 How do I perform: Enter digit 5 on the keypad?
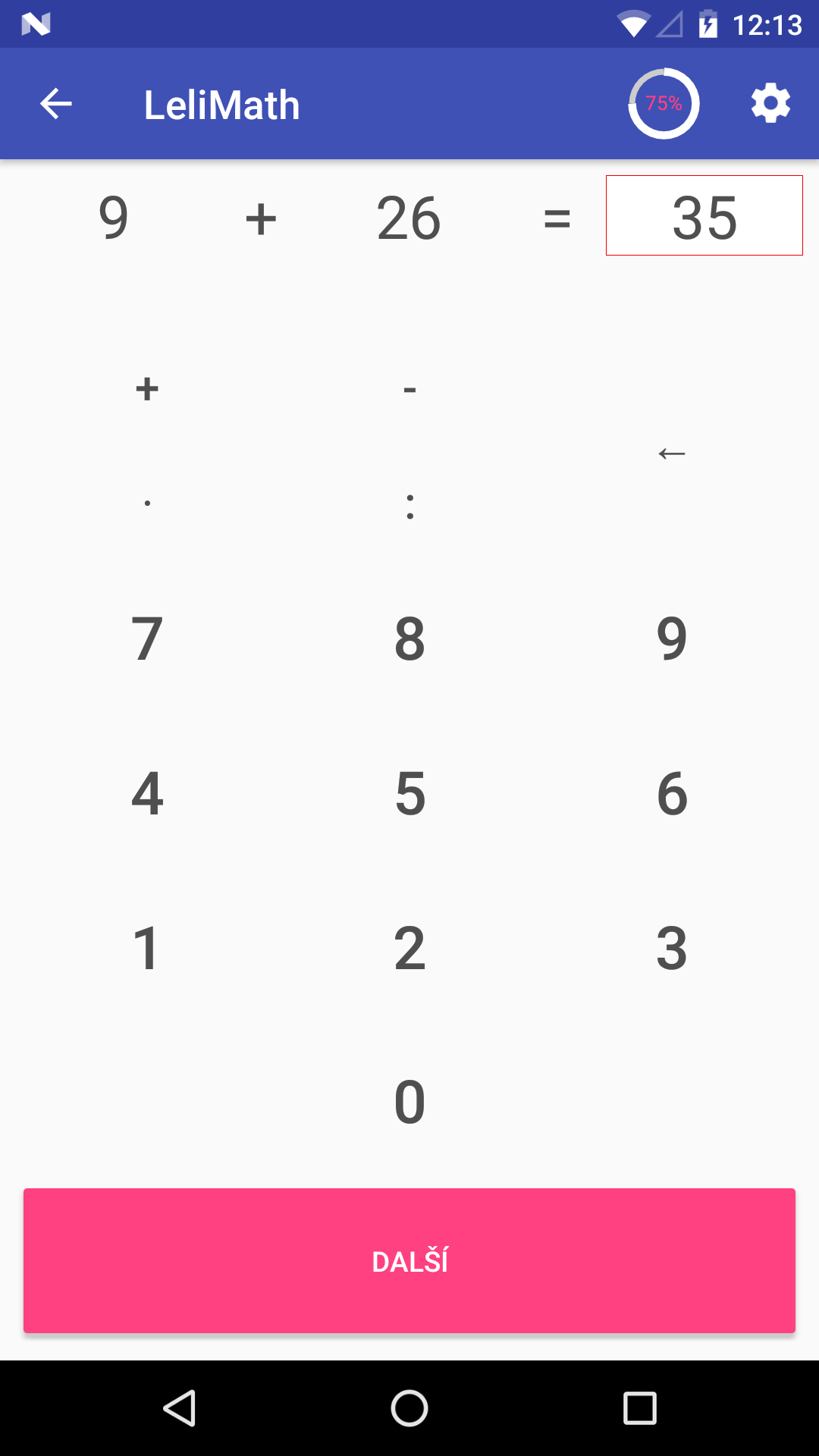click(409, 793)
